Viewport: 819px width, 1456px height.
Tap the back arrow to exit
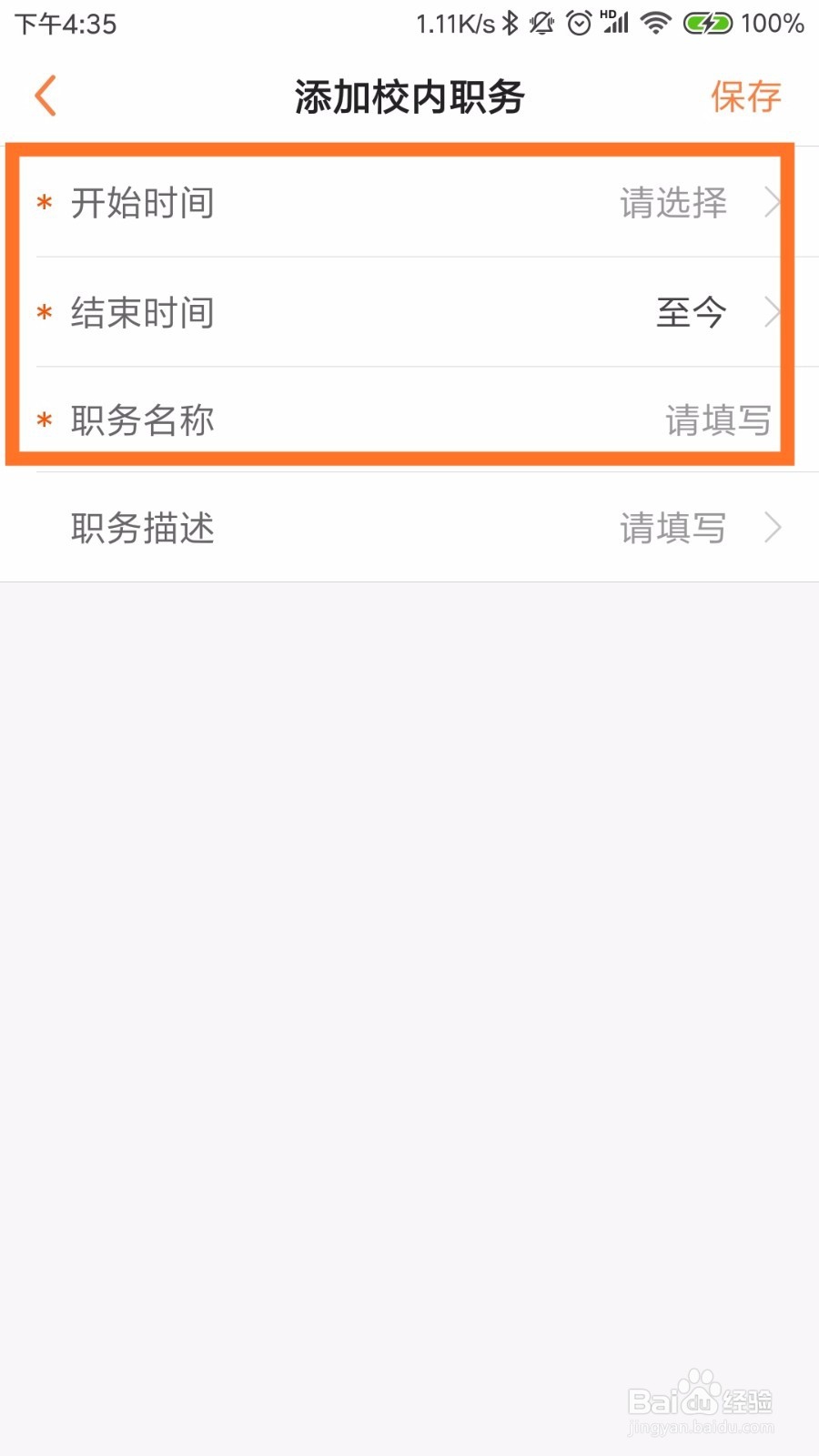45,95
